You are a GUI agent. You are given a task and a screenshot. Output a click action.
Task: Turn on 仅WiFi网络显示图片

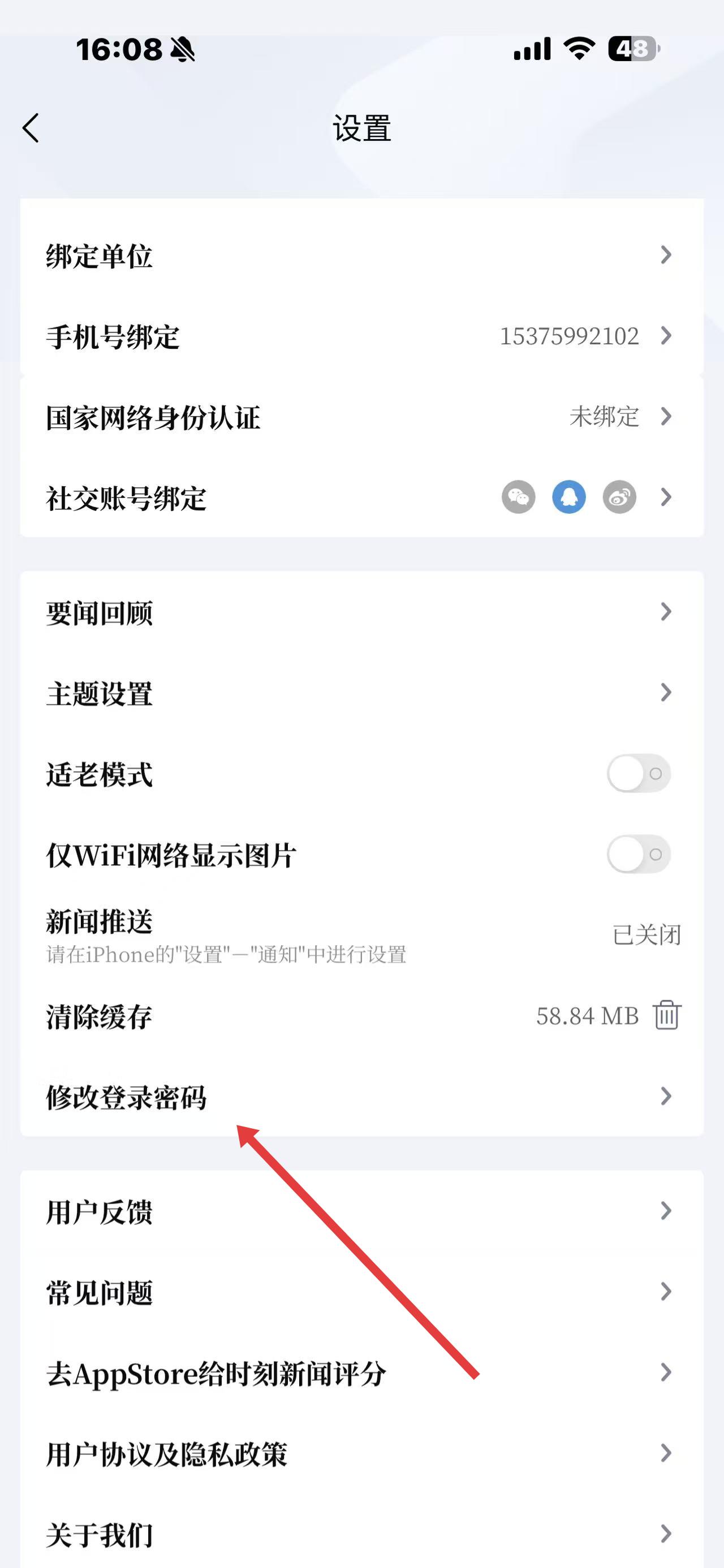coord(638,855)
